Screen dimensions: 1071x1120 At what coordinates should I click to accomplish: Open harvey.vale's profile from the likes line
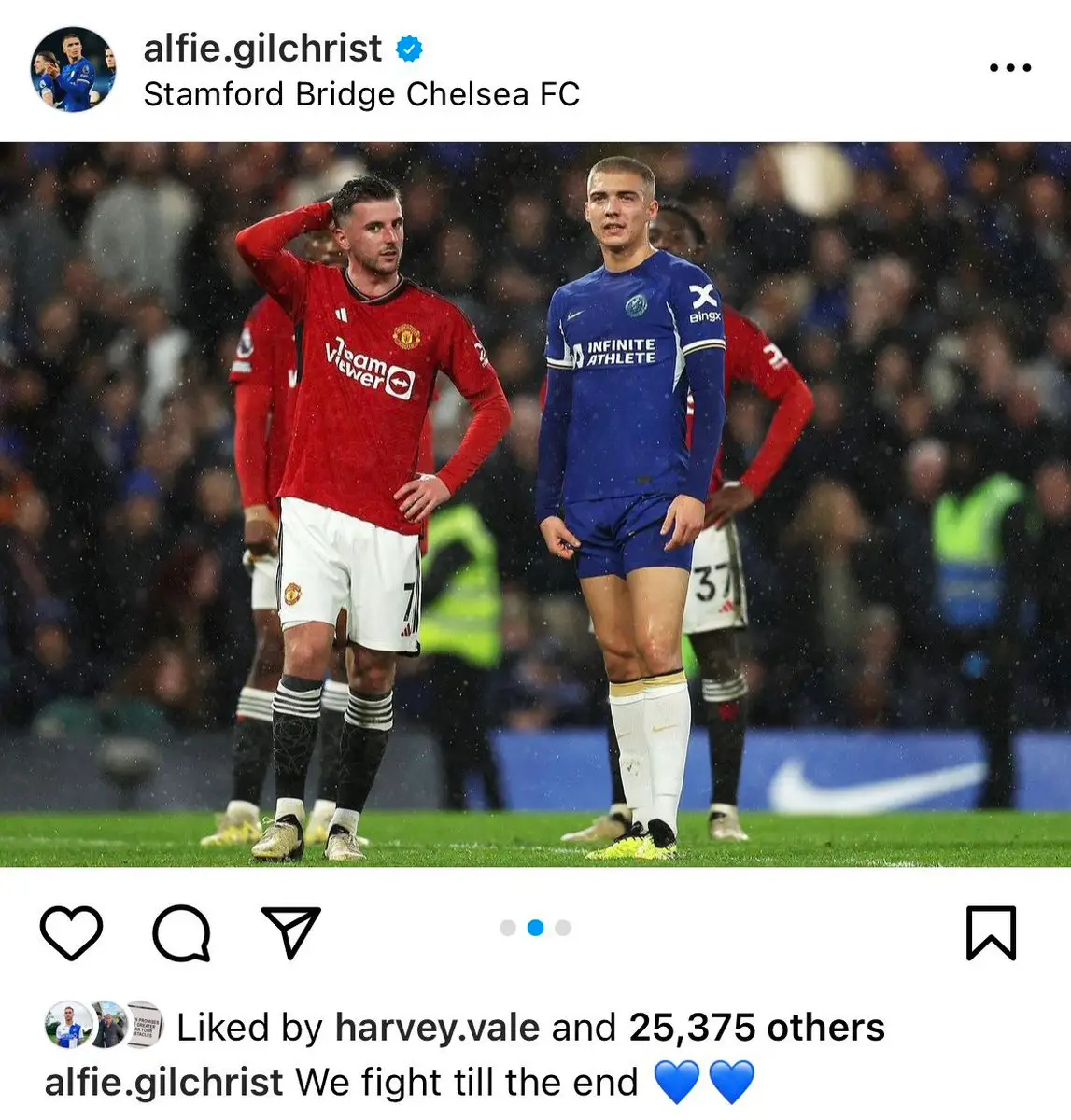pos(437,1028)
